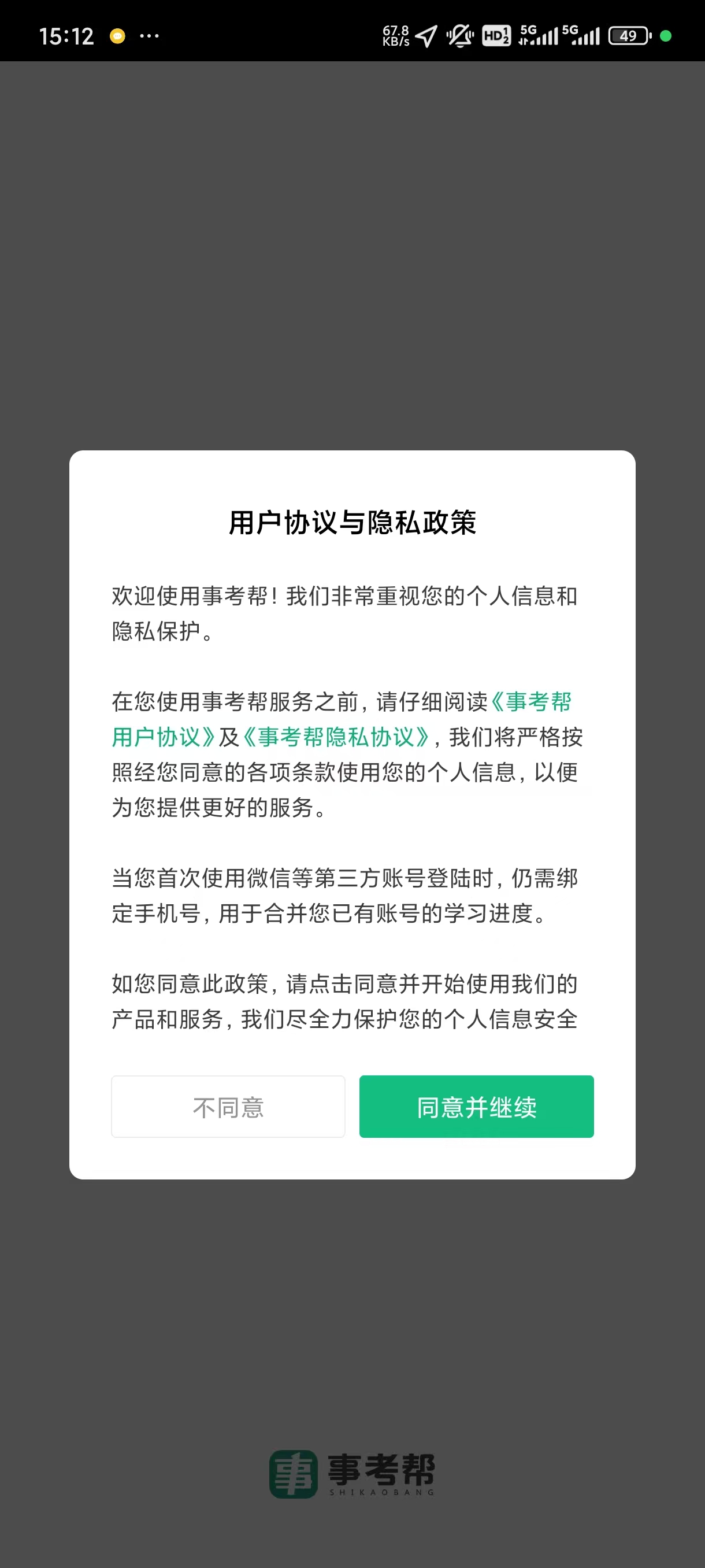Decline with the 不同意 button
Viewport: 705px width, 1568px height.
pyautogui.click(x=228, y=1107)
